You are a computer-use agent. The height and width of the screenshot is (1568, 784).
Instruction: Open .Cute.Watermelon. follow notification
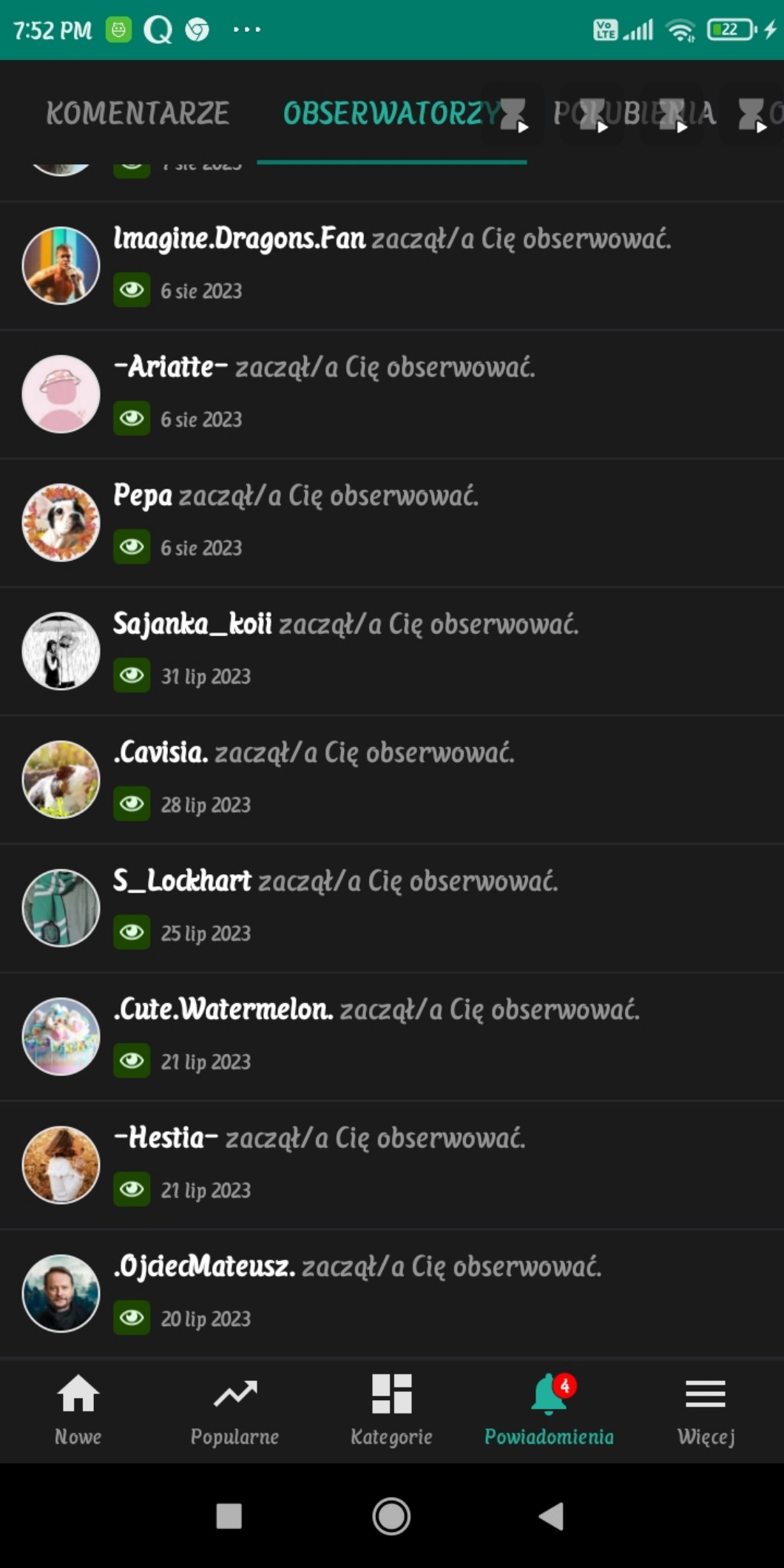[x=392, y=1035]
